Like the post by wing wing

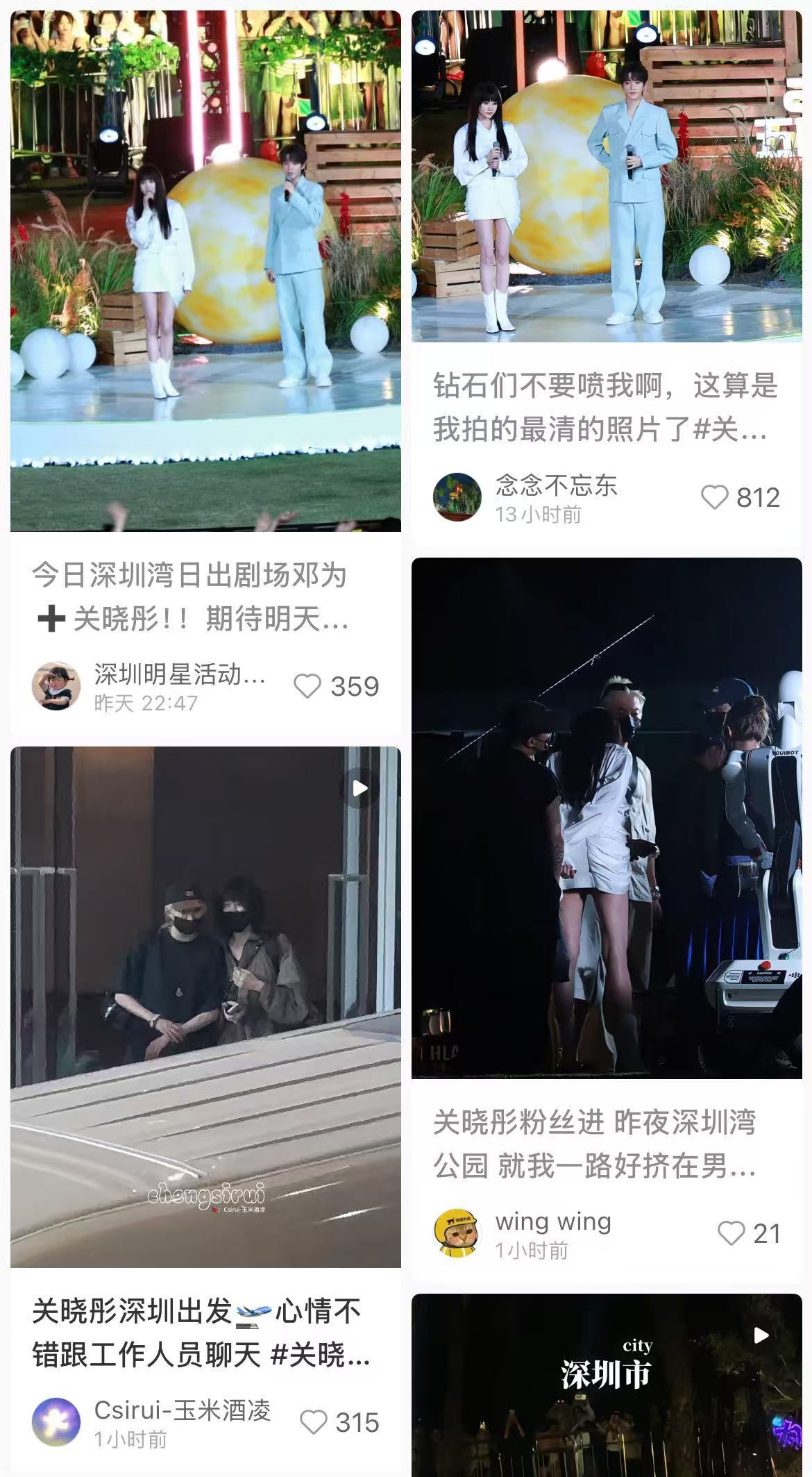(x=731, y=1233)
